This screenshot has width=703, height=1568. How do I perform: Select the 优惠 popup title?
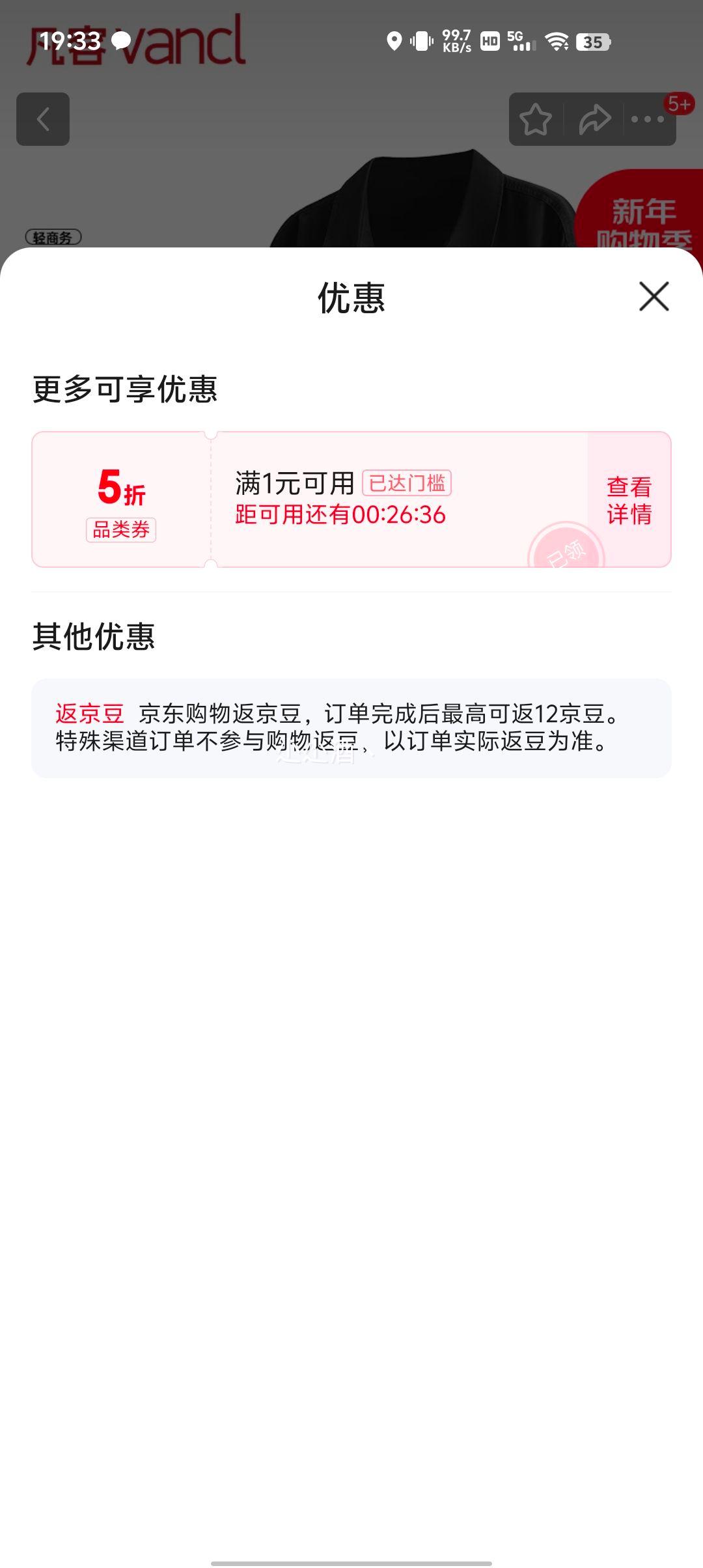tap(351, 298)
